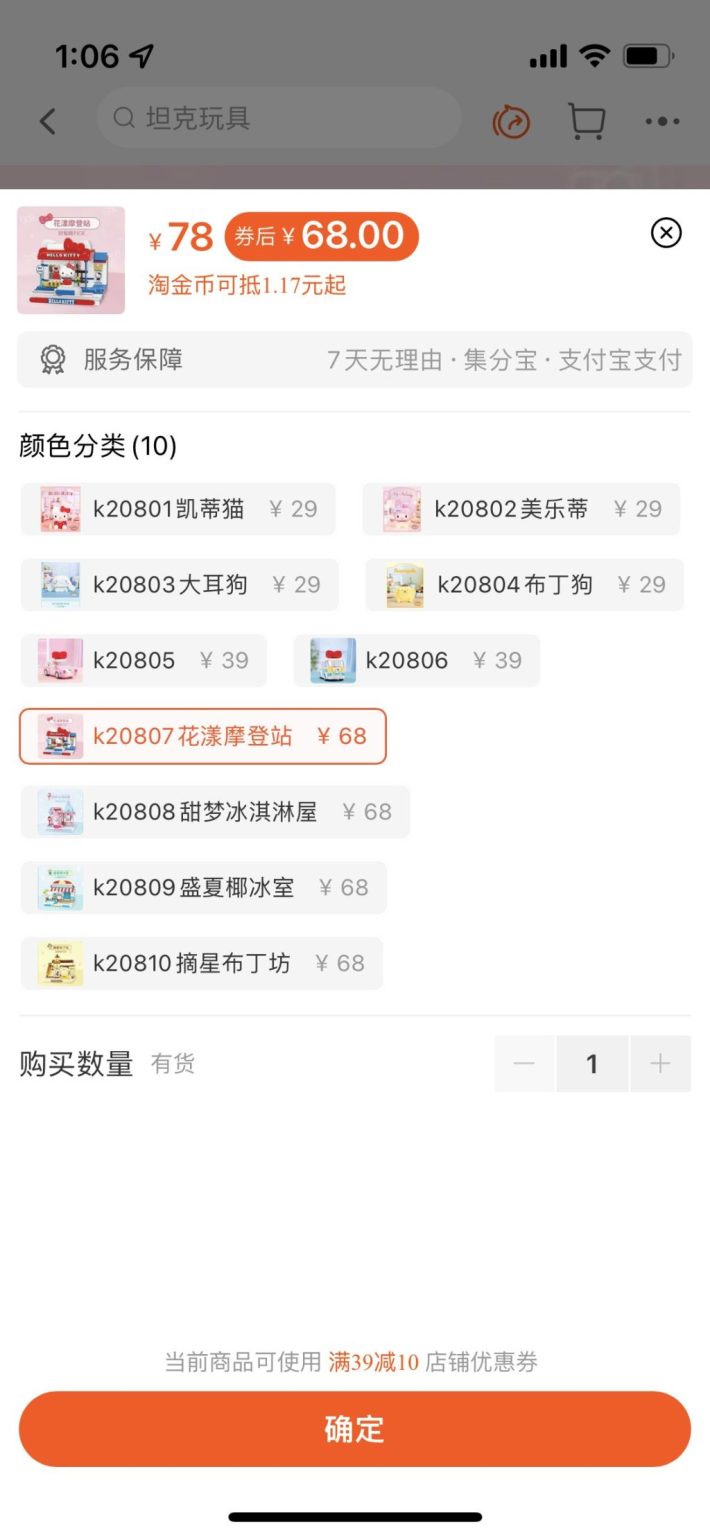This screenshot has height=1537, width=710.
Task: Select the k20806 variant
Action: [416, 660]
